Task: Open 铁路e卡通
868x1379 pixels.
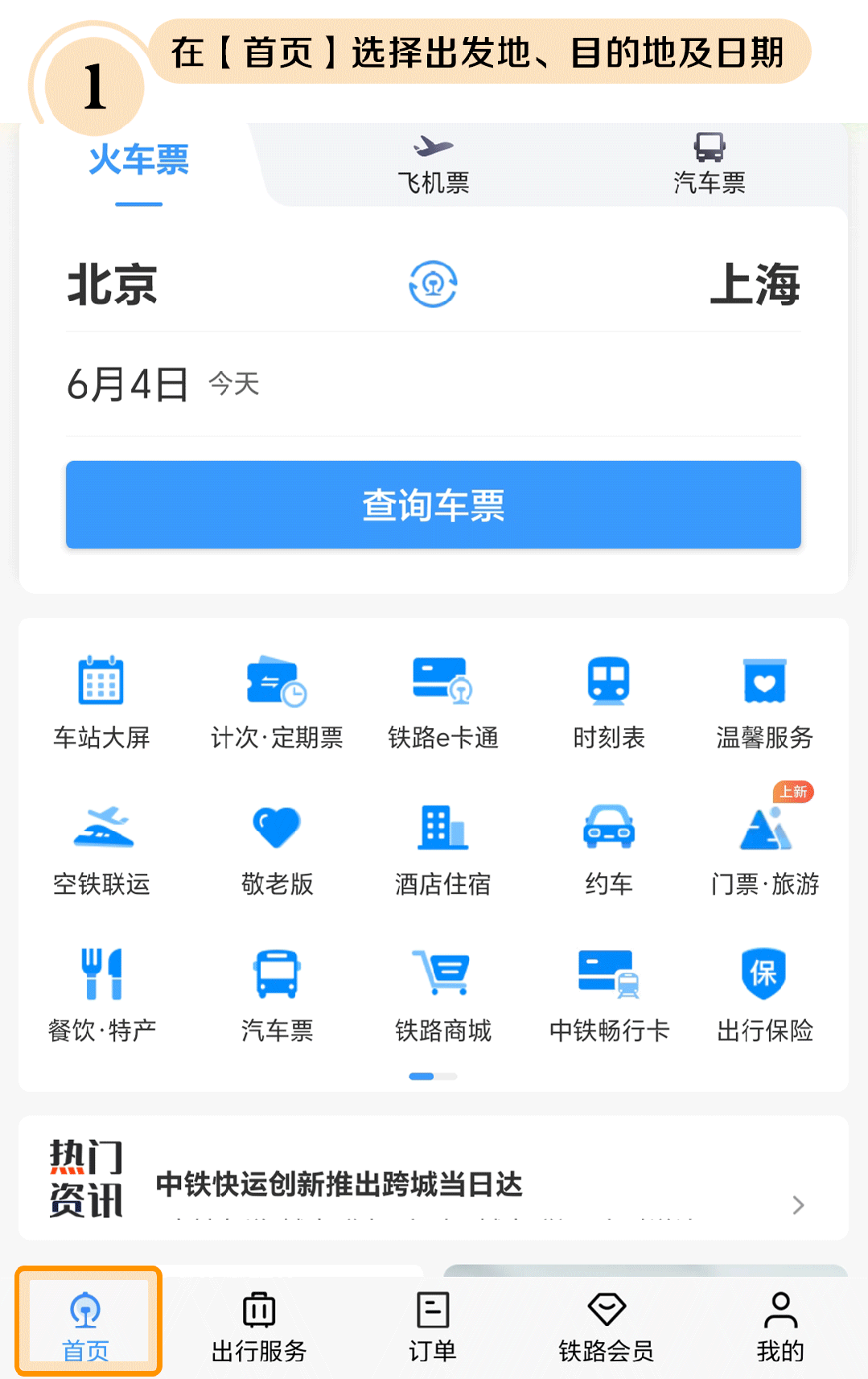Action: coord(442,702)
